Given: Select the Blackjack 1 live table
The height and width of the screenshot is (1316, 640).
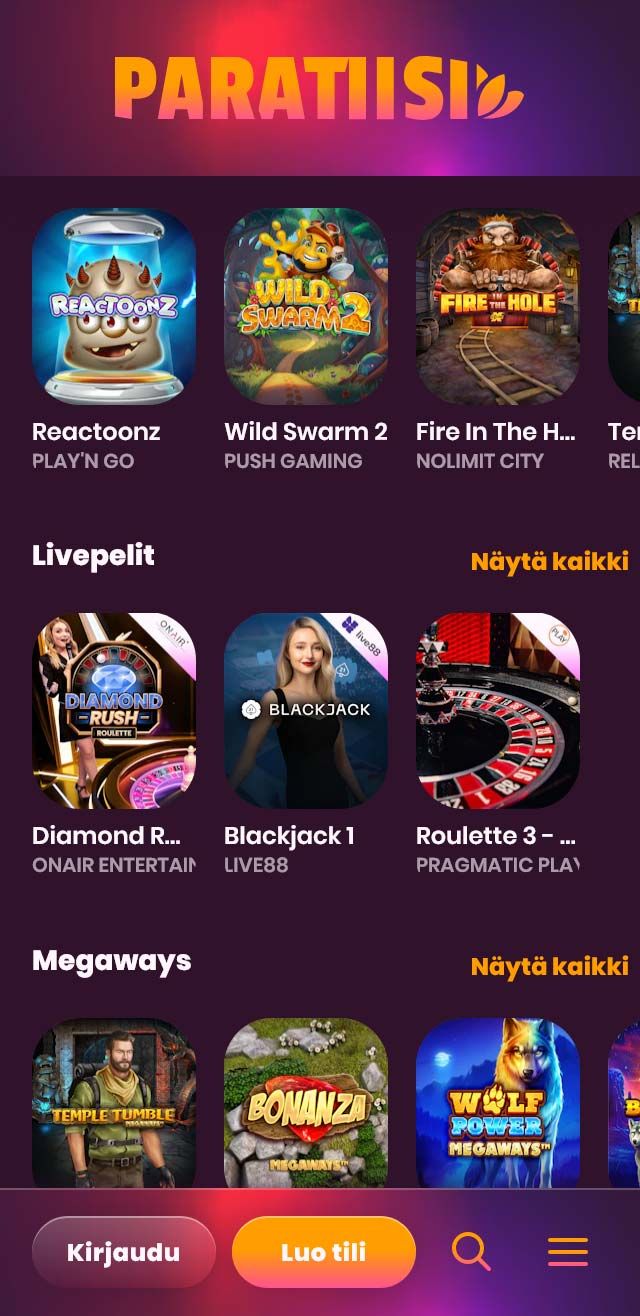Looking at the screenshot, I should pos(306,711).
